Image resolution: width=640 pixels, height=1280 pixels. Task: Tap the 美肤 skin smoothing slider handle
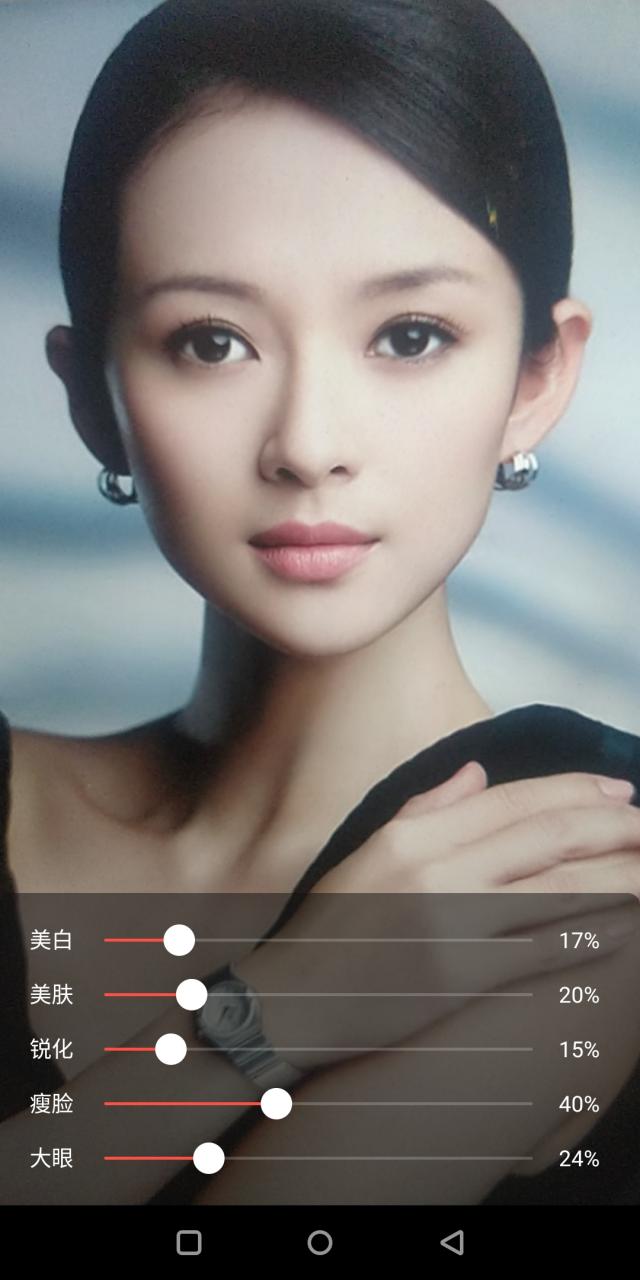pos(191,995)
